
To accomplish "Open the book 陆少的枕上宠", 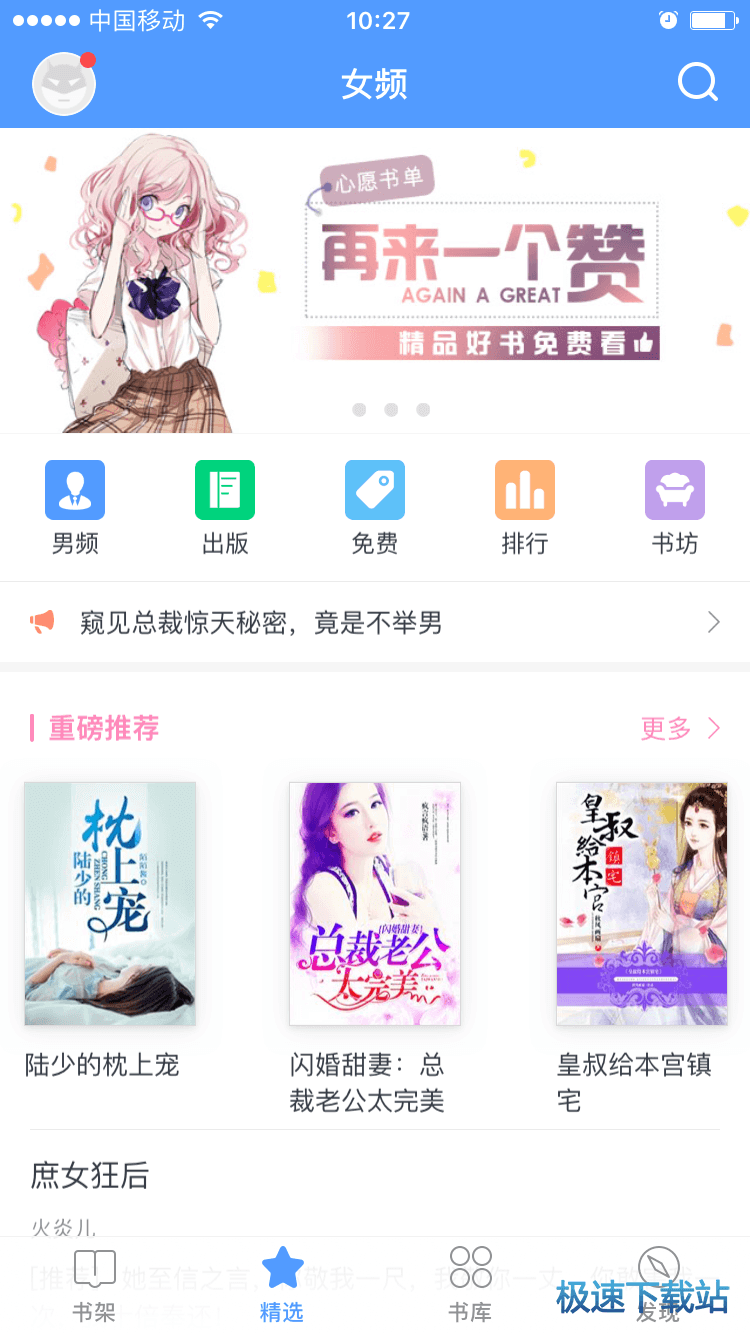I will click(x=110, y=904).
